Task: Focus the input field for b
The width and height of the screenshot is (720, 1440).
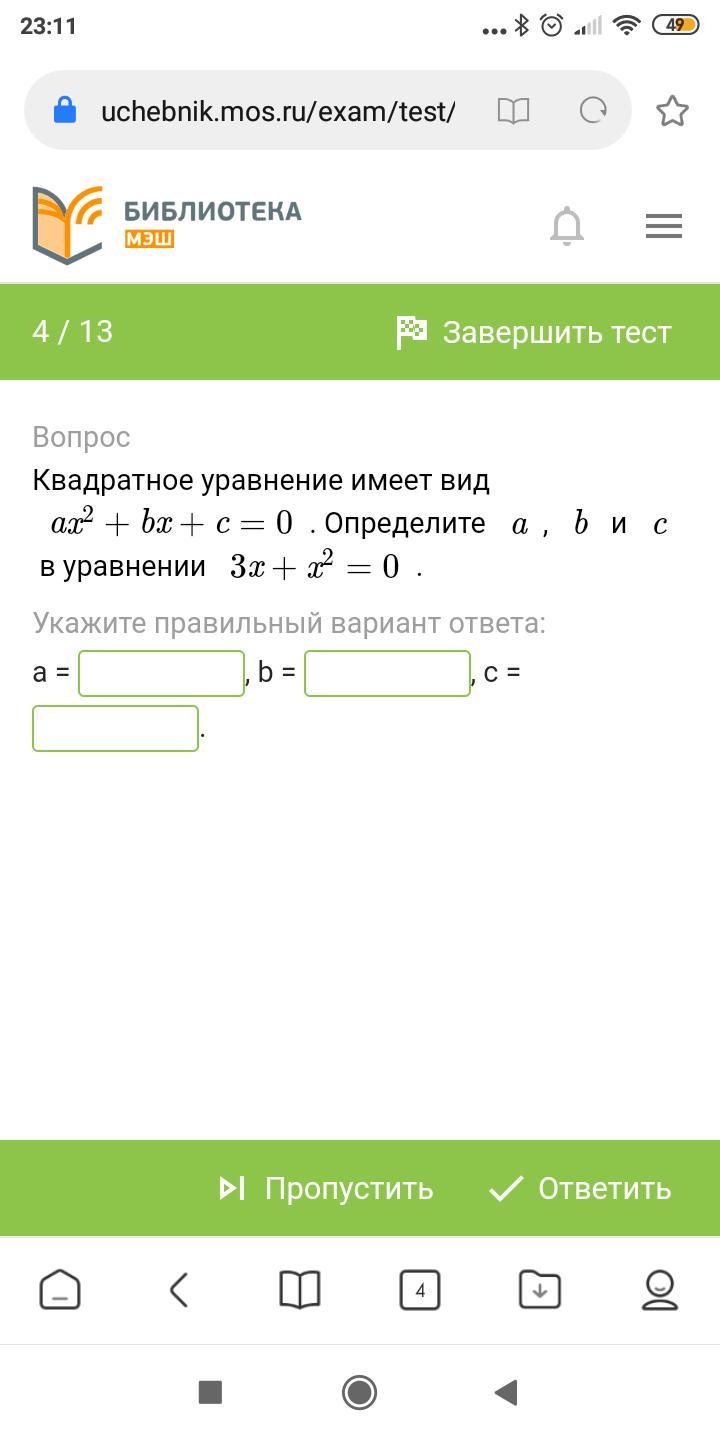Action: click(x=387, y=673)
